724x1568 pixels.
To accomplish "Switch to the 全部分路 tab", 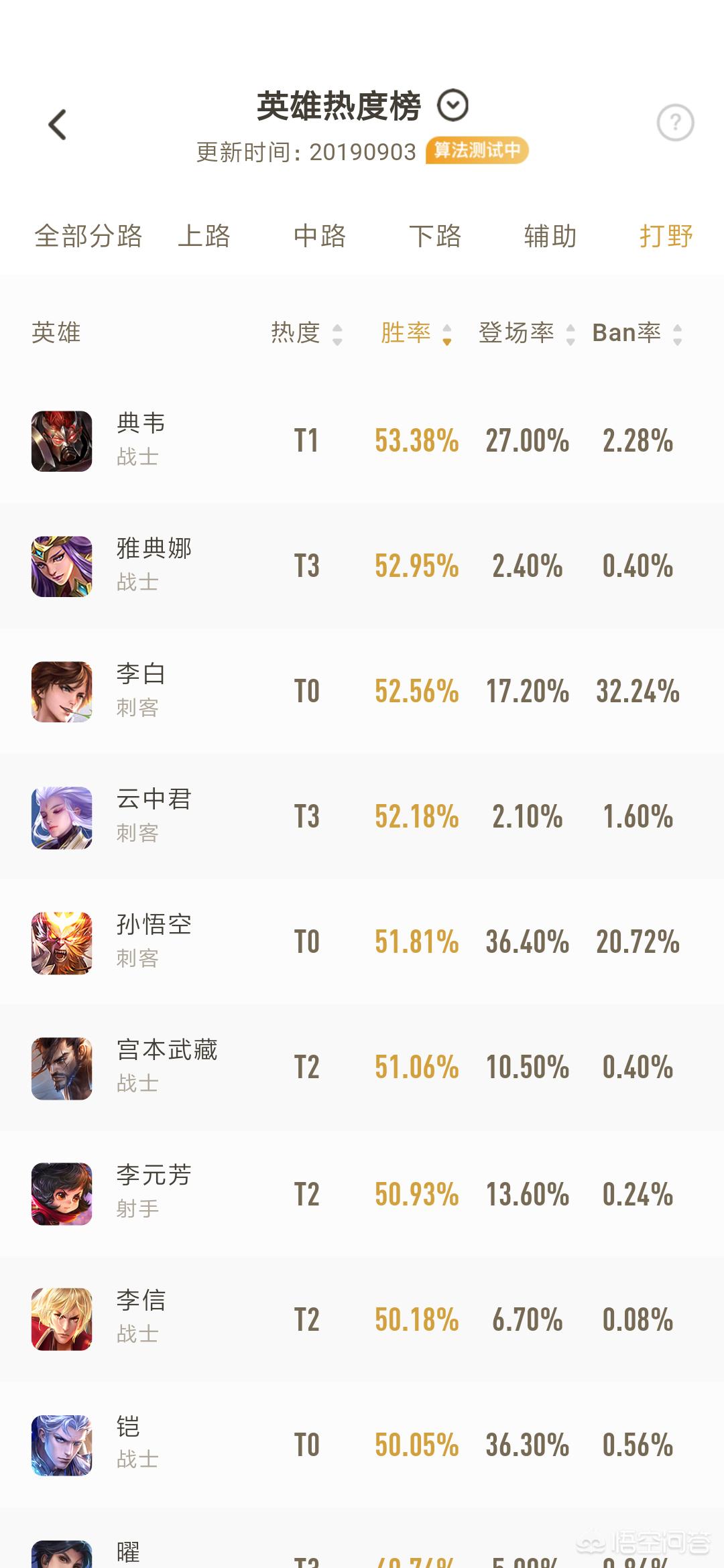I will click(x=88, y=236).
